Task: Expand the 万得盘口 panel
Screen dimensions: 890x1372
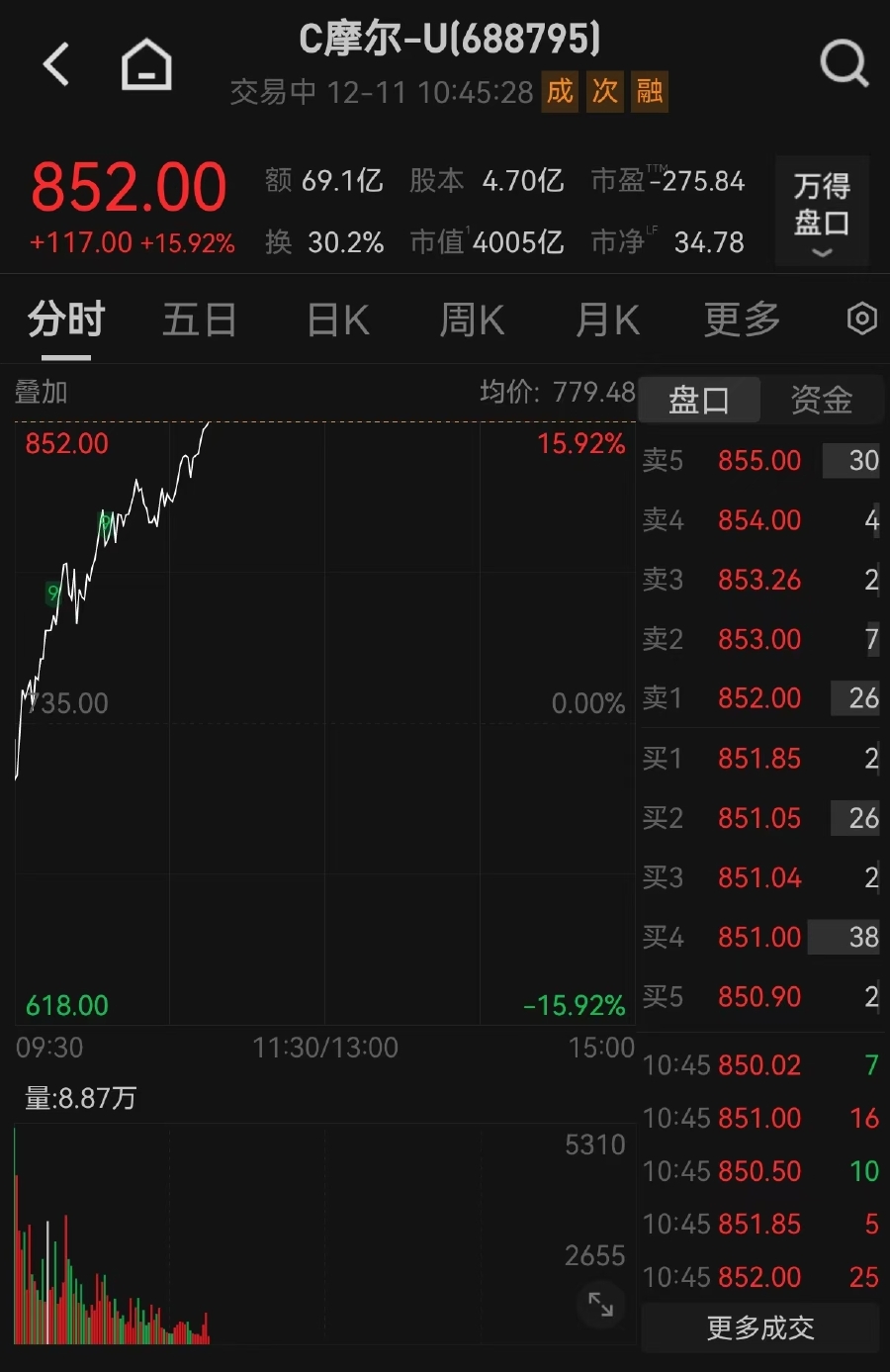Action: tap(822, 211)
